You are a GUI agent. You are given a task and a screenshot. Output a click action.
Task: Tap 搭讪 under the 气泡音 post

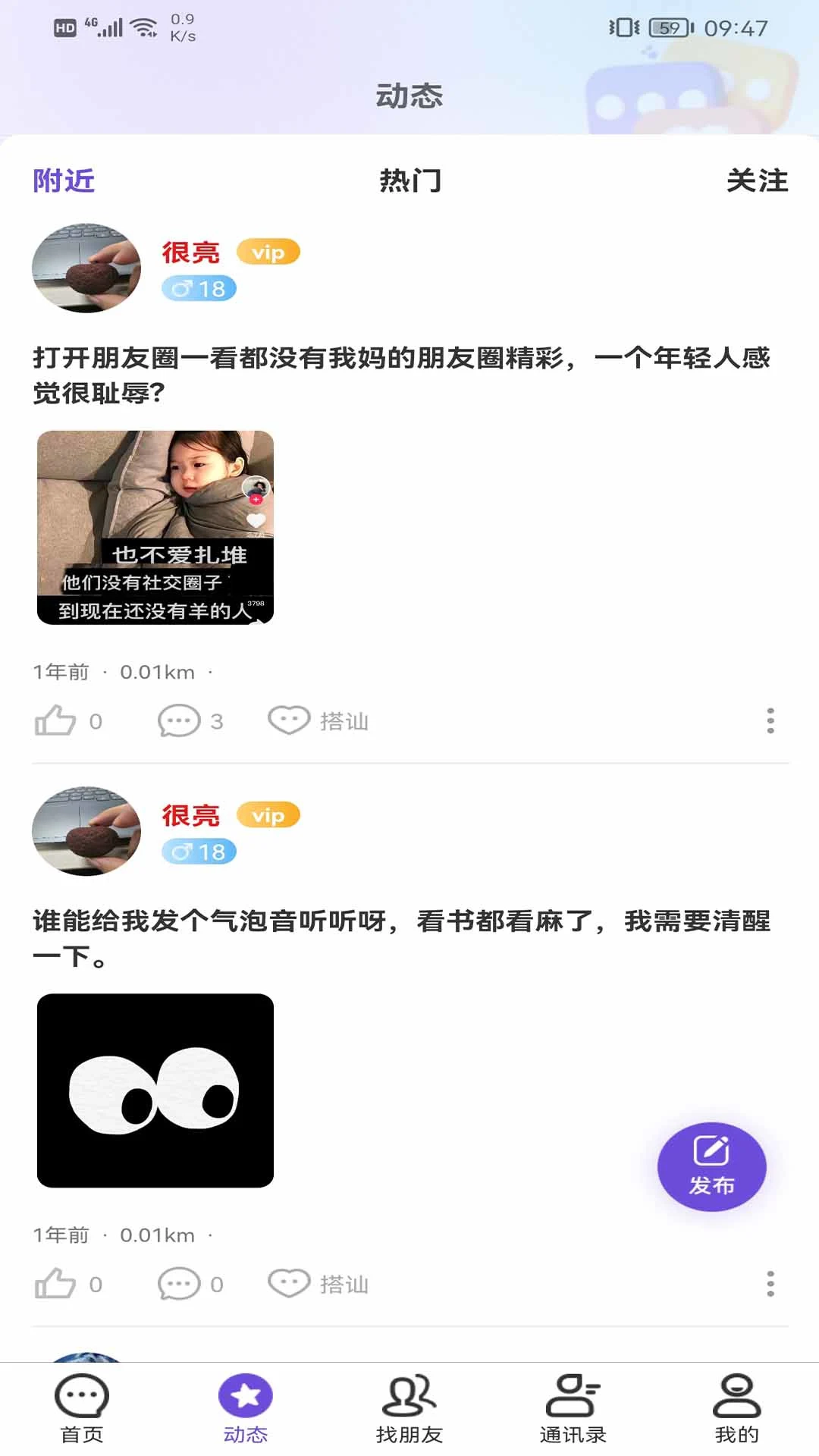tap(318, 1284)
